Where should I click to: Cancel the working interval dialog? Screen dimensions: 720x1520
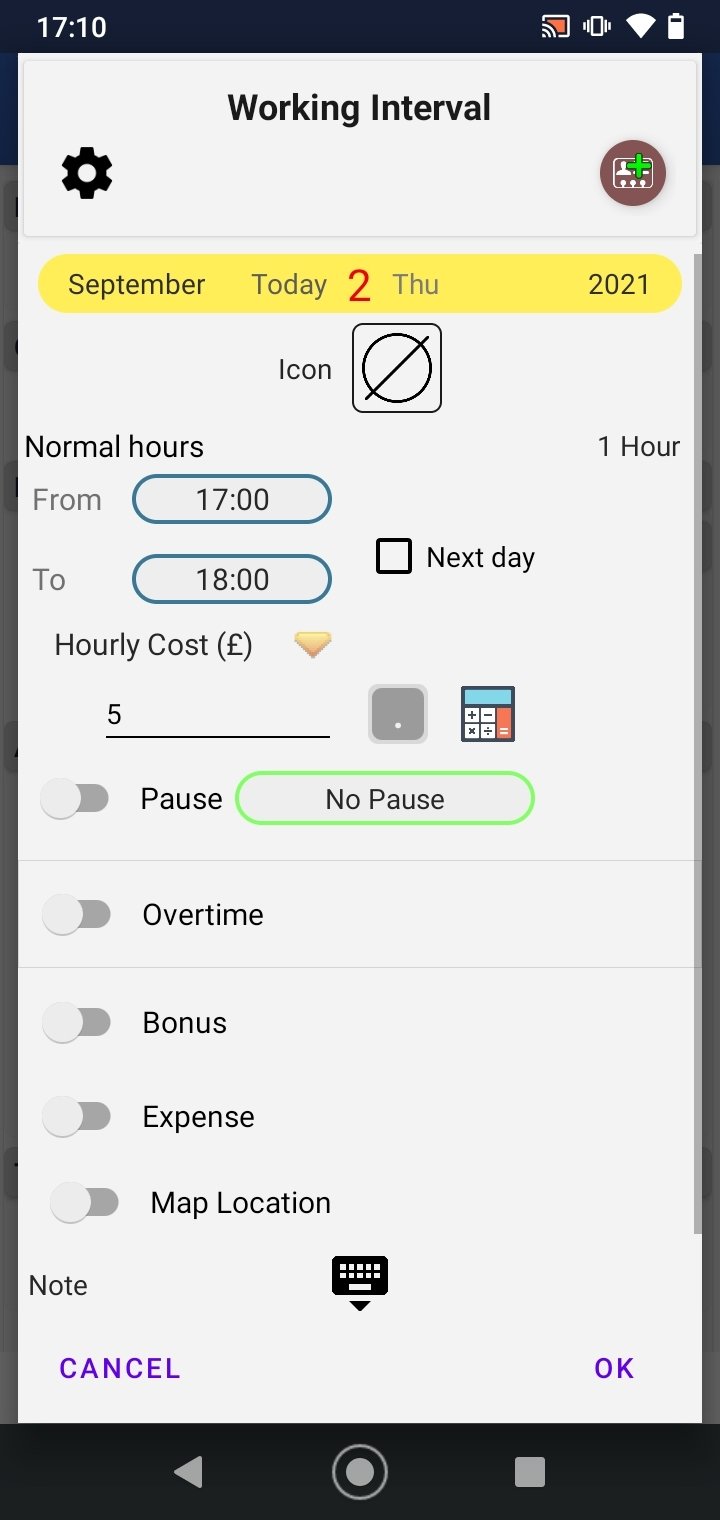tap(120, 1368)
